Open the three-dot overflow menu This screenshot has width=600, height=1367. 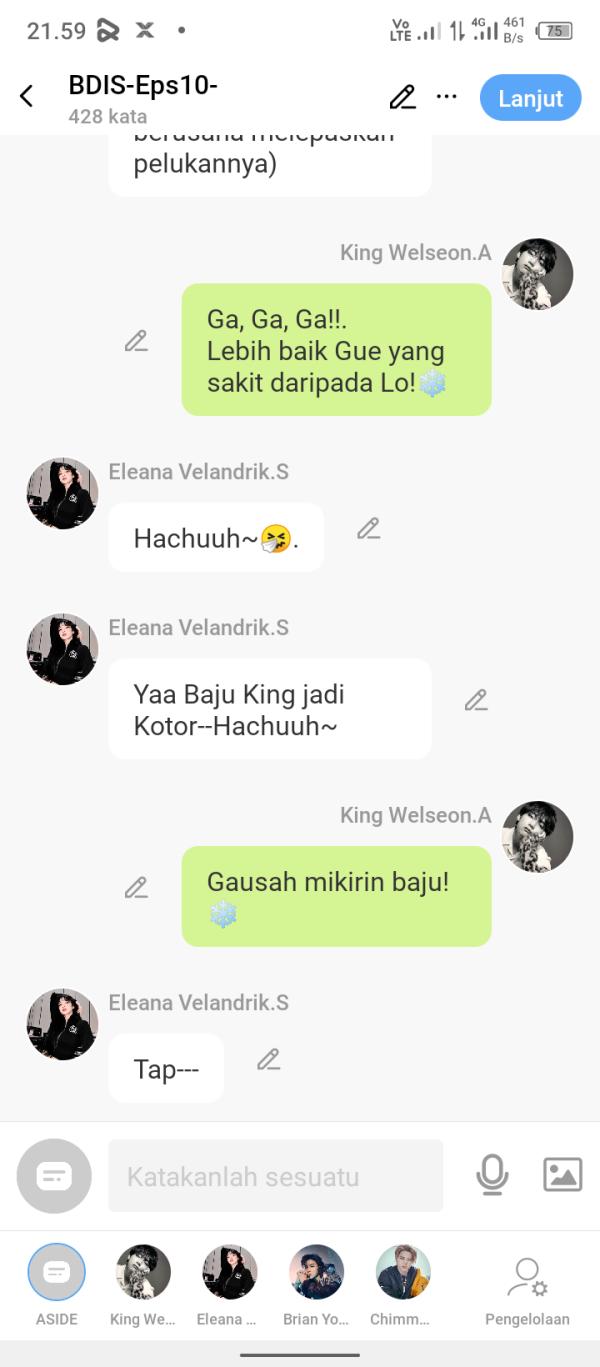point(447,97)
